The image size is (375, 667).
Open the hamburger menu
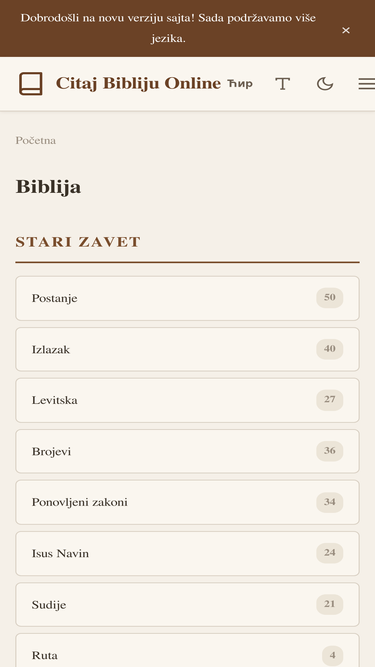366,84
